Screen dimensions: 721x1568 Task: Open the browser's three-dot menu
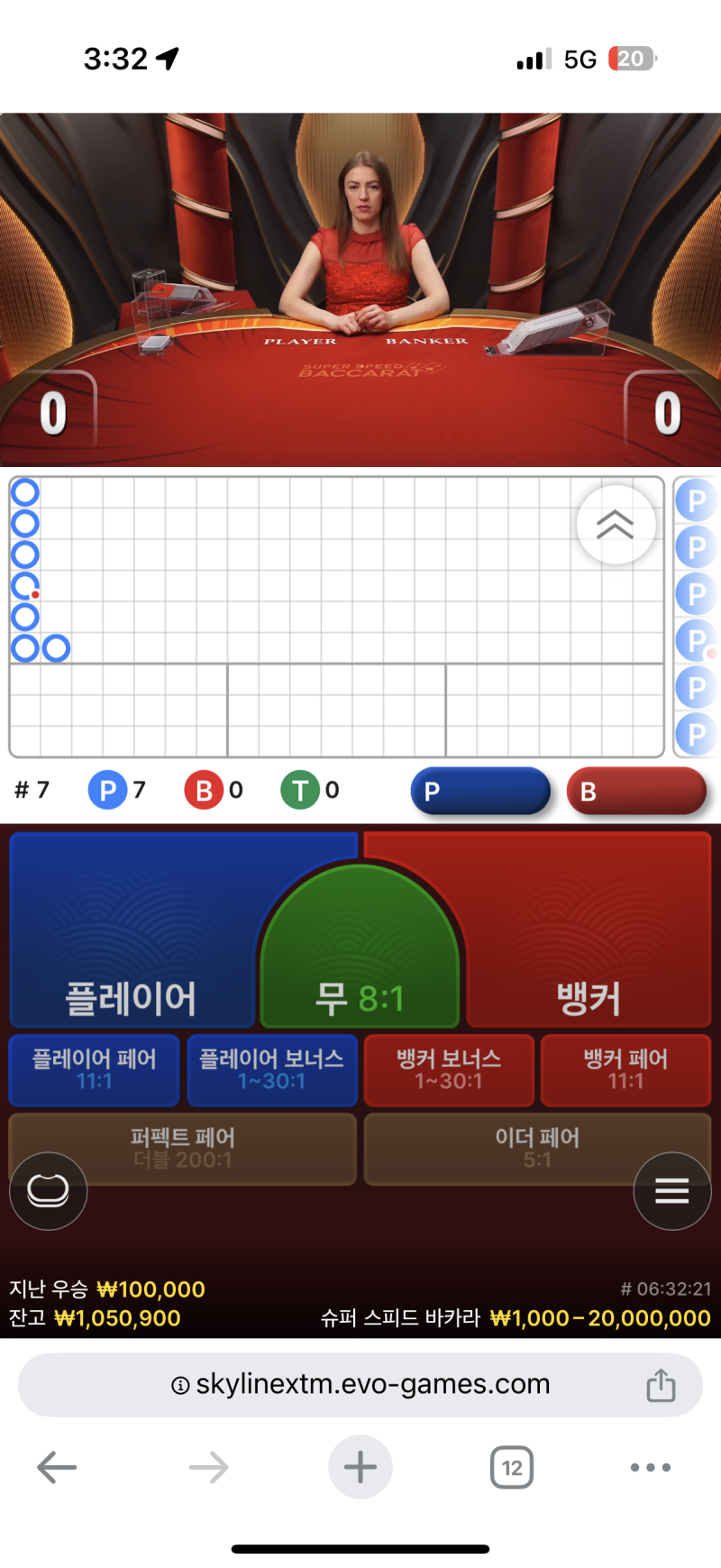651,1468
